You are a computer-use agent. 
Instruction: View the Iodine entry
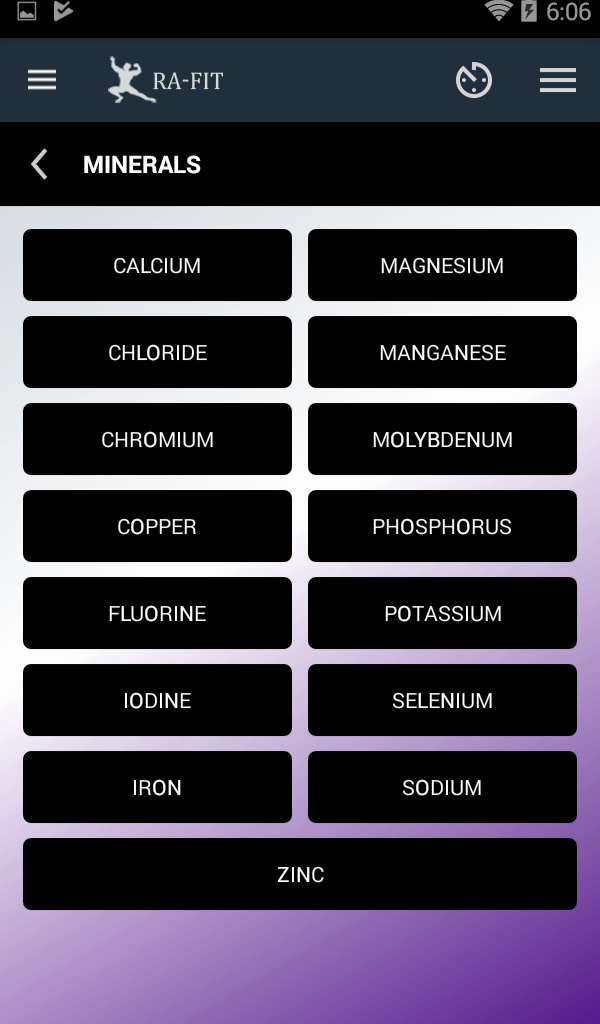click(x=157, y=700)
